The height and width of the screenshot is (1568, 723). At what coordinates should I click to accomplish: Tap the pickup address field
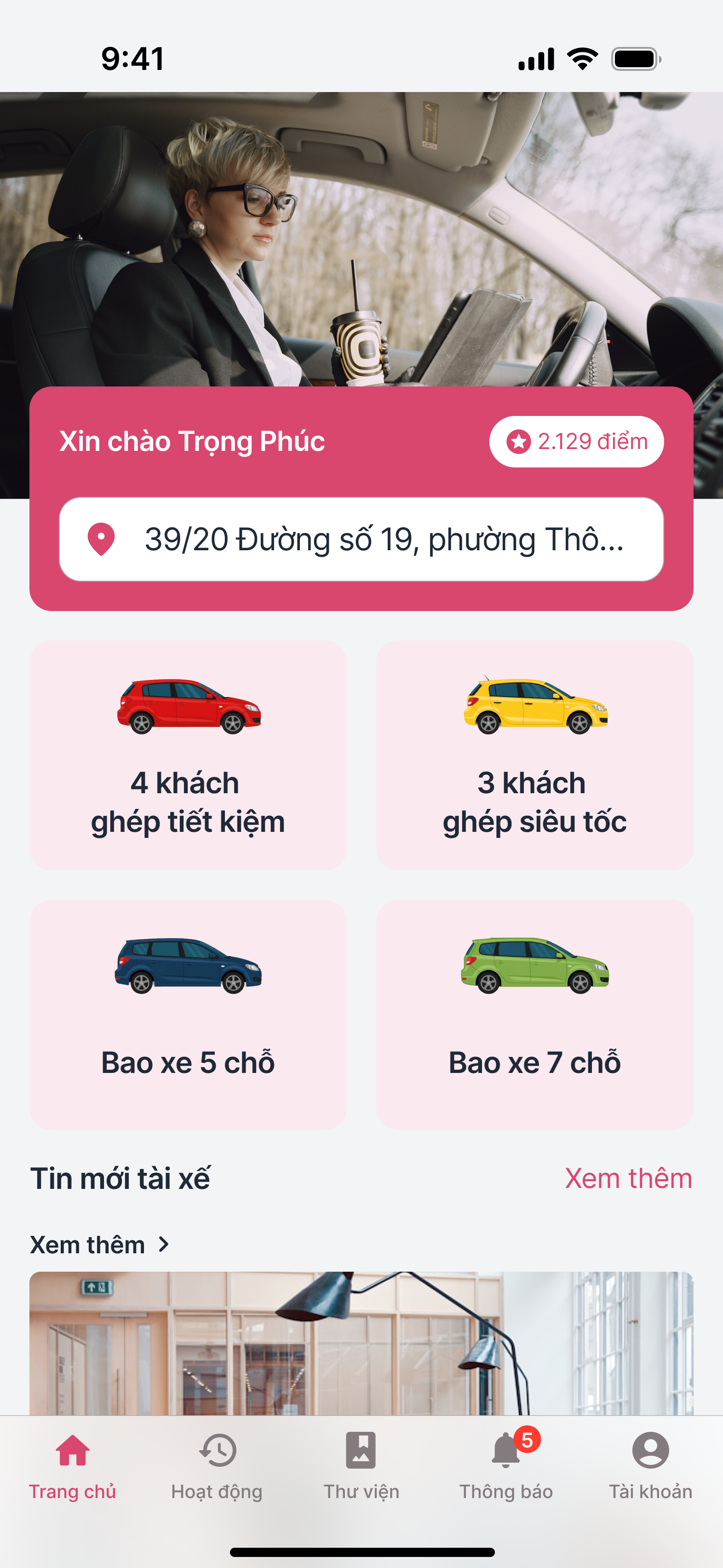click(361, 539)
